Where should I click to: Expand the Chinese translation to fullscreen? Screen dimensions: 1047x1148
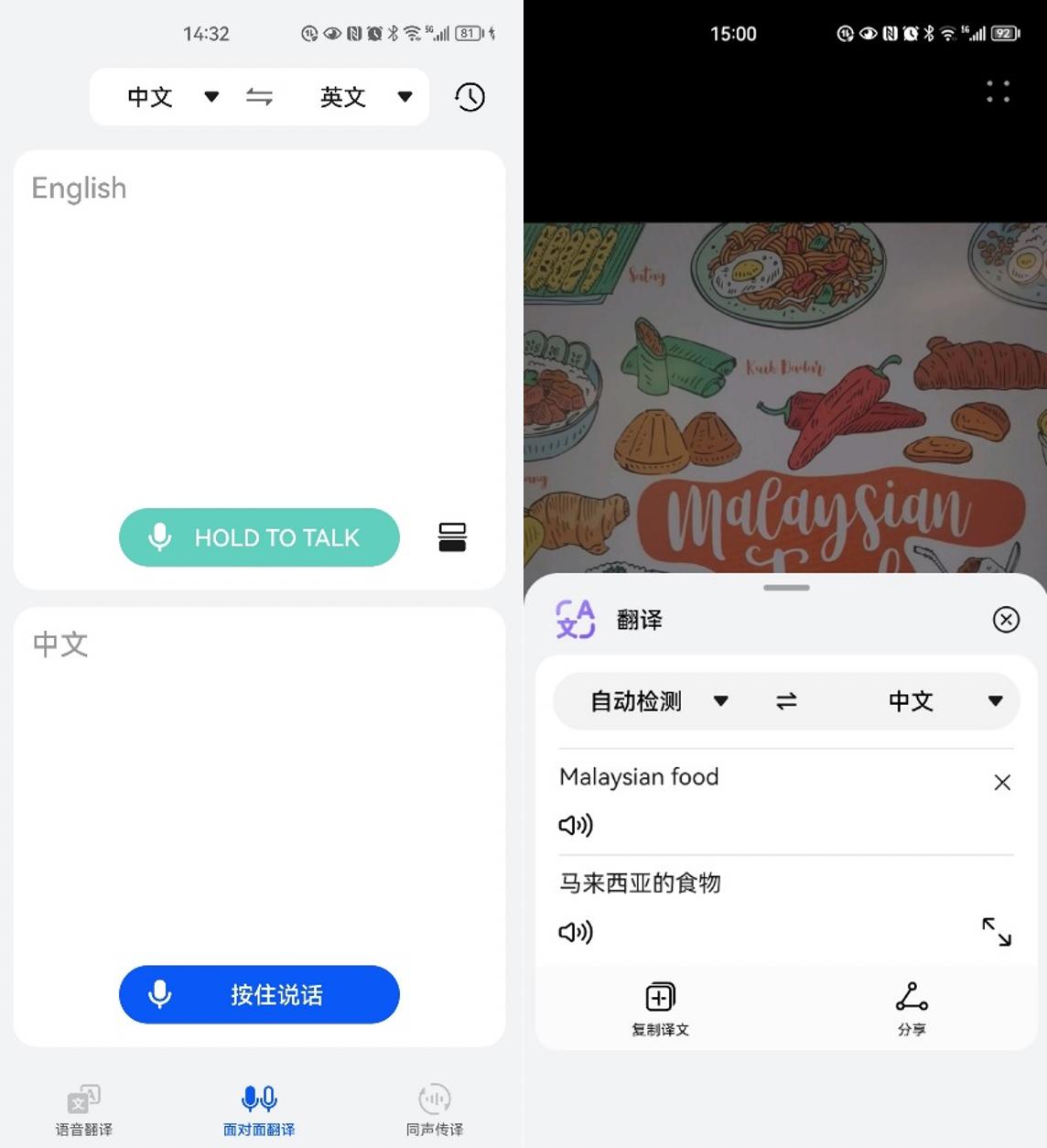tap(998, 933)
